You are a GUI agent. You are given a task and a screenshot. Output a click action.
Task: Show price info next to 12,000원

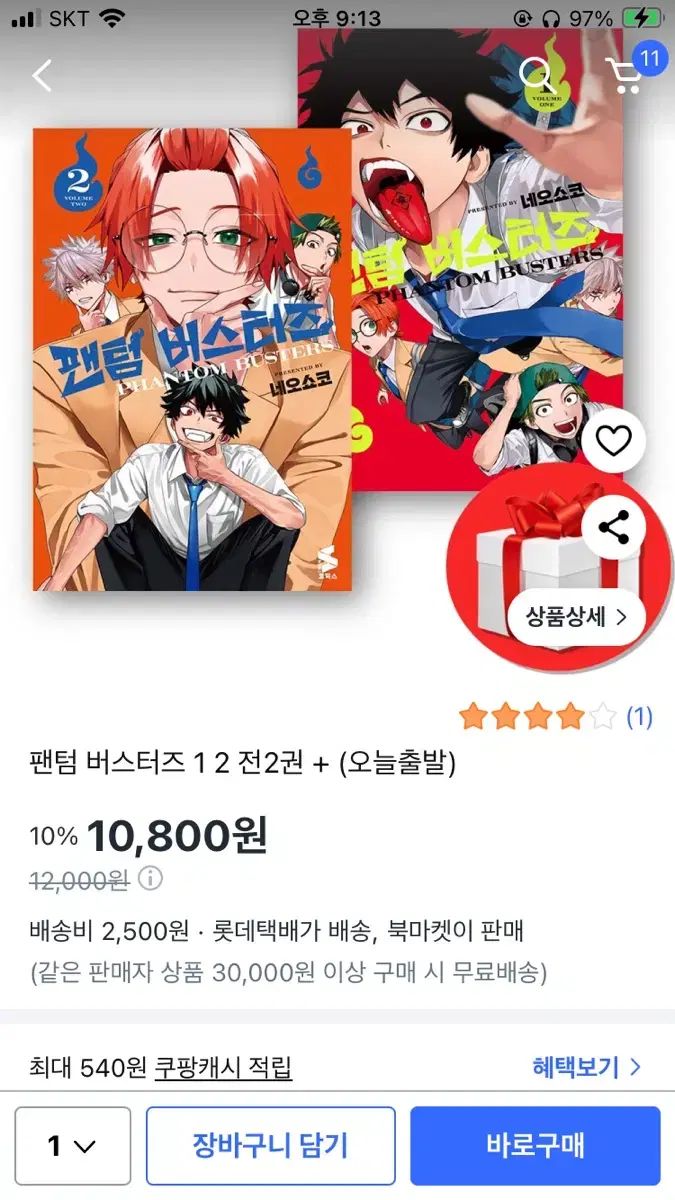pos(149,880)
